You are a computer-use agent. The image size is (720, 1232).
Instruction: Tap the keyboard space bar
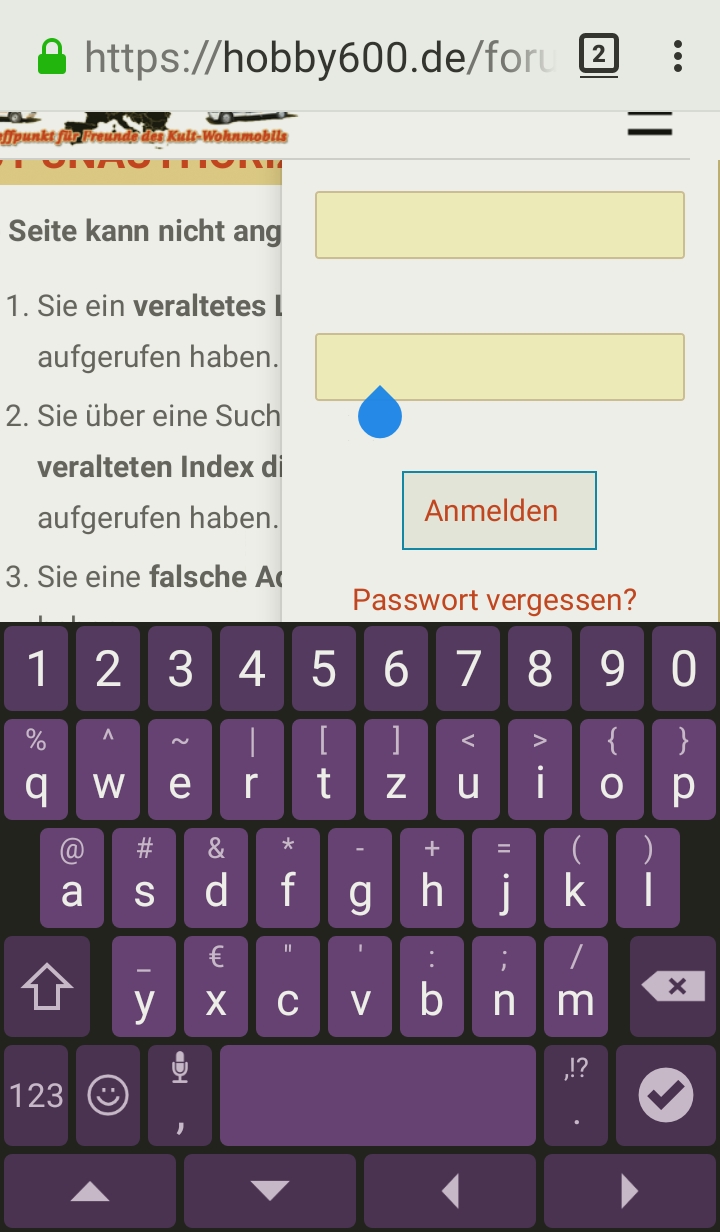pyautogui.click(x=378, y=1096)
